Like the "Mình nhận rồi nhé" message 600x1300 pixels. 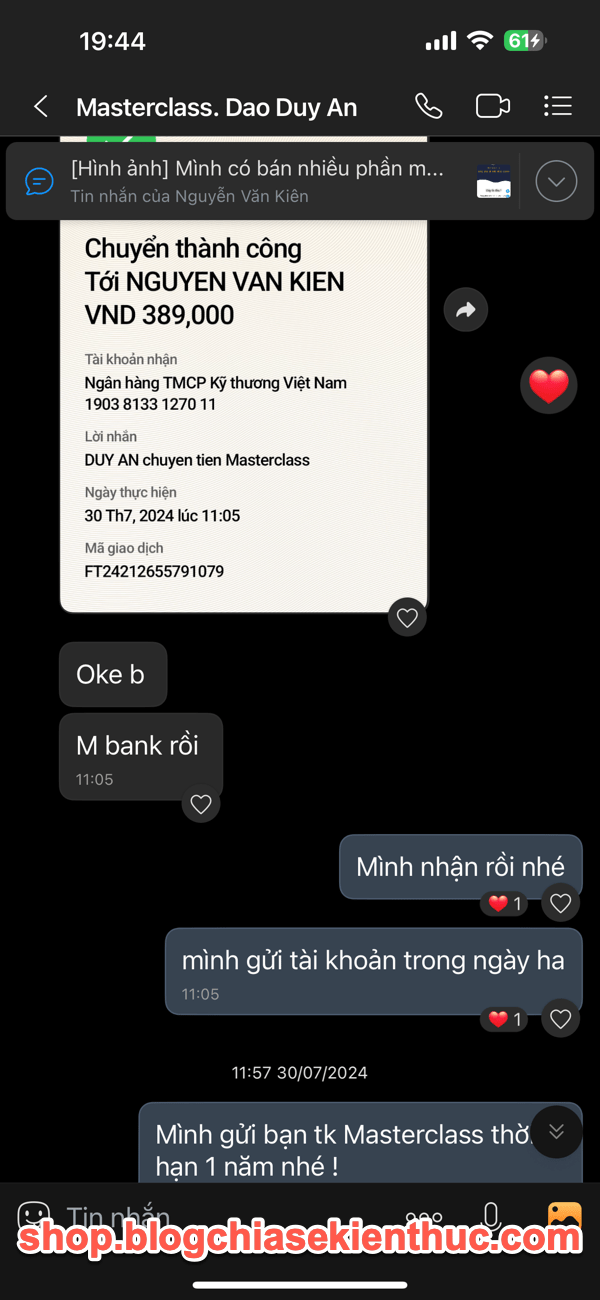561,904
